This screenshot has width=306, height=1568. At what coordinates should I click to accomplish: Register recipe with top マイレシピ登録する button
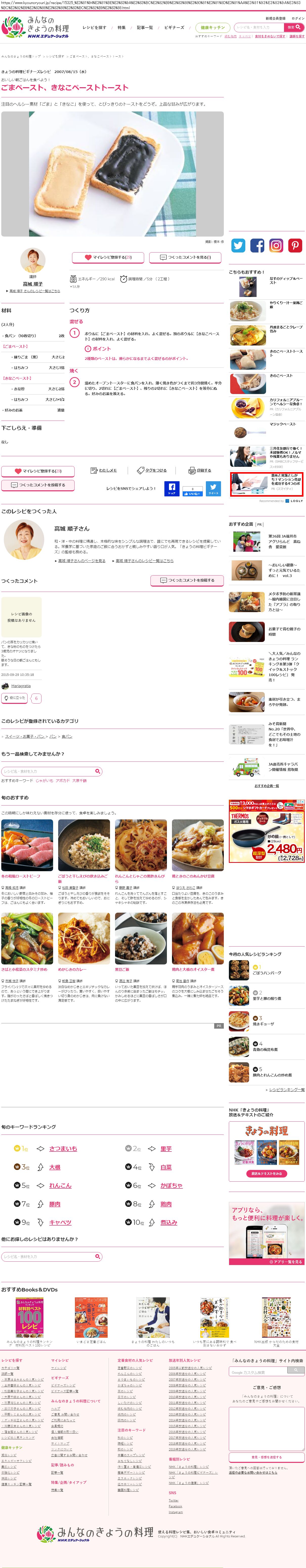[108, 258]
